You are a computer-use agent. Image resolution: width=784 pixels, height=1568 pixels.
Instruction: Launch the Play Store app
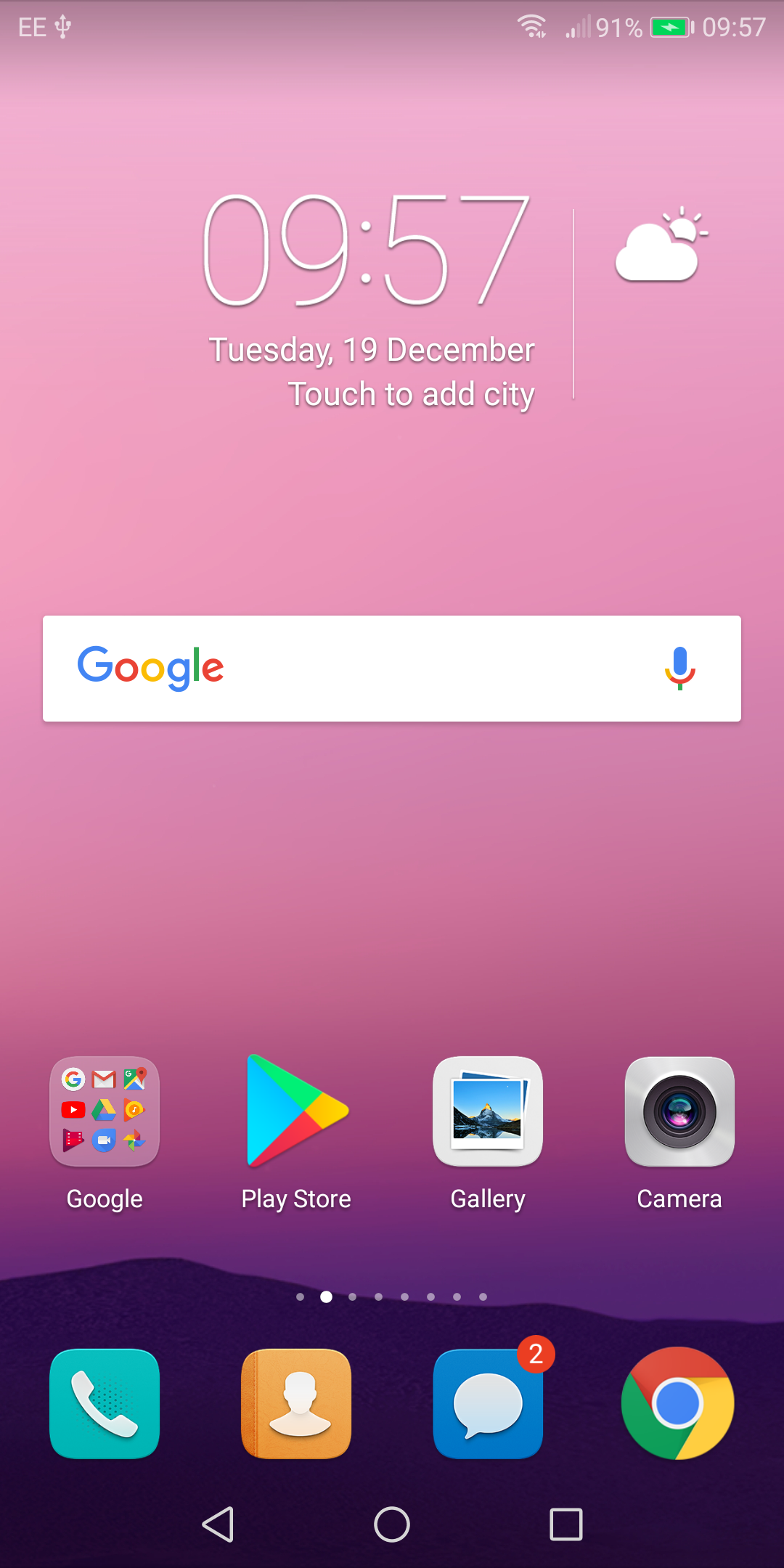(x=296, y=1111)
